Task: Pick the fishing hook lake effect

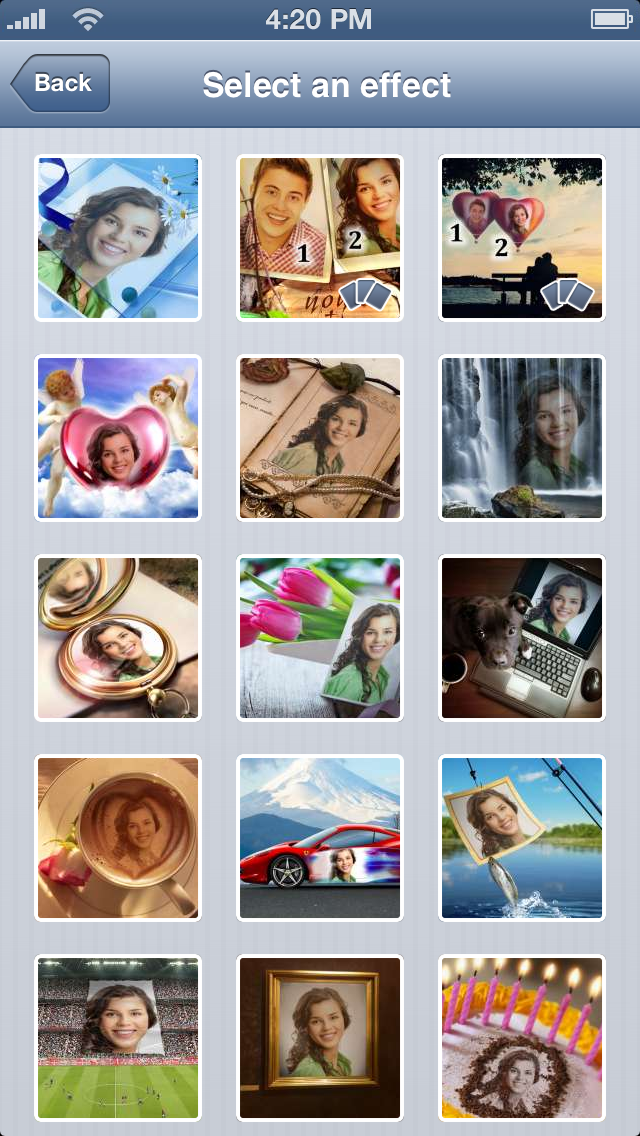Action: pyautogui.click(x=522, y=838)
